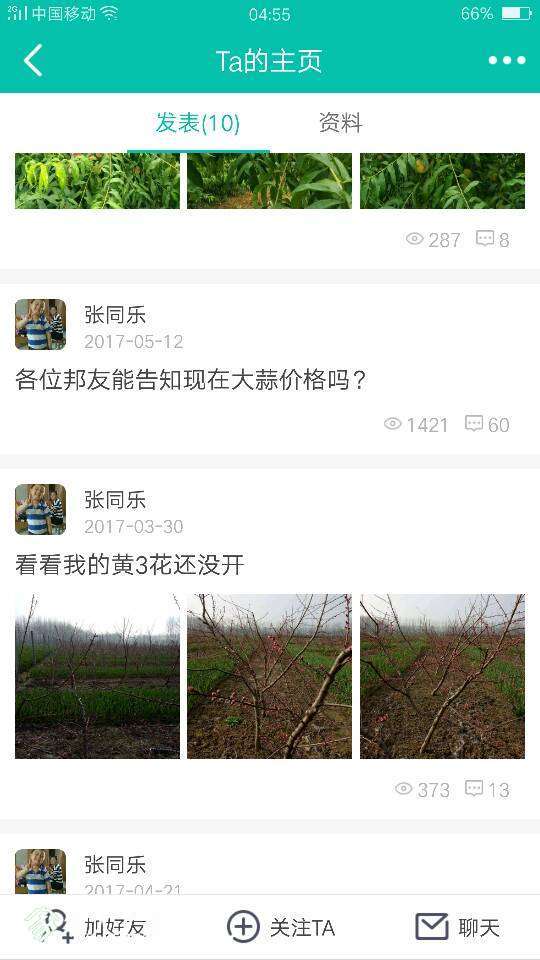Open comments with 8 replies on top post

(493, 239)
